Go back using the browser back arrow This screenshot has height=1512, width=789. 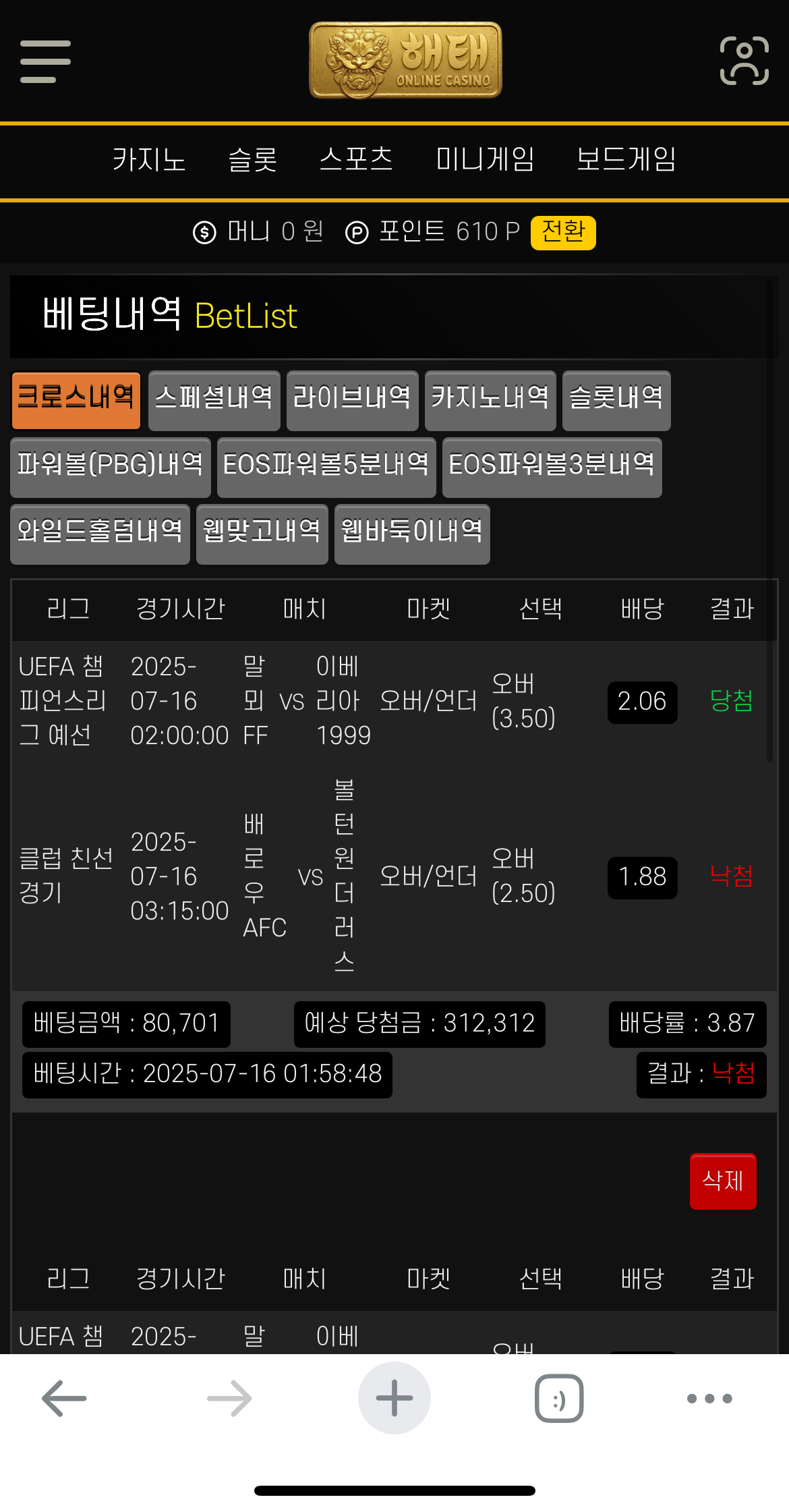tap(64, 1398)
